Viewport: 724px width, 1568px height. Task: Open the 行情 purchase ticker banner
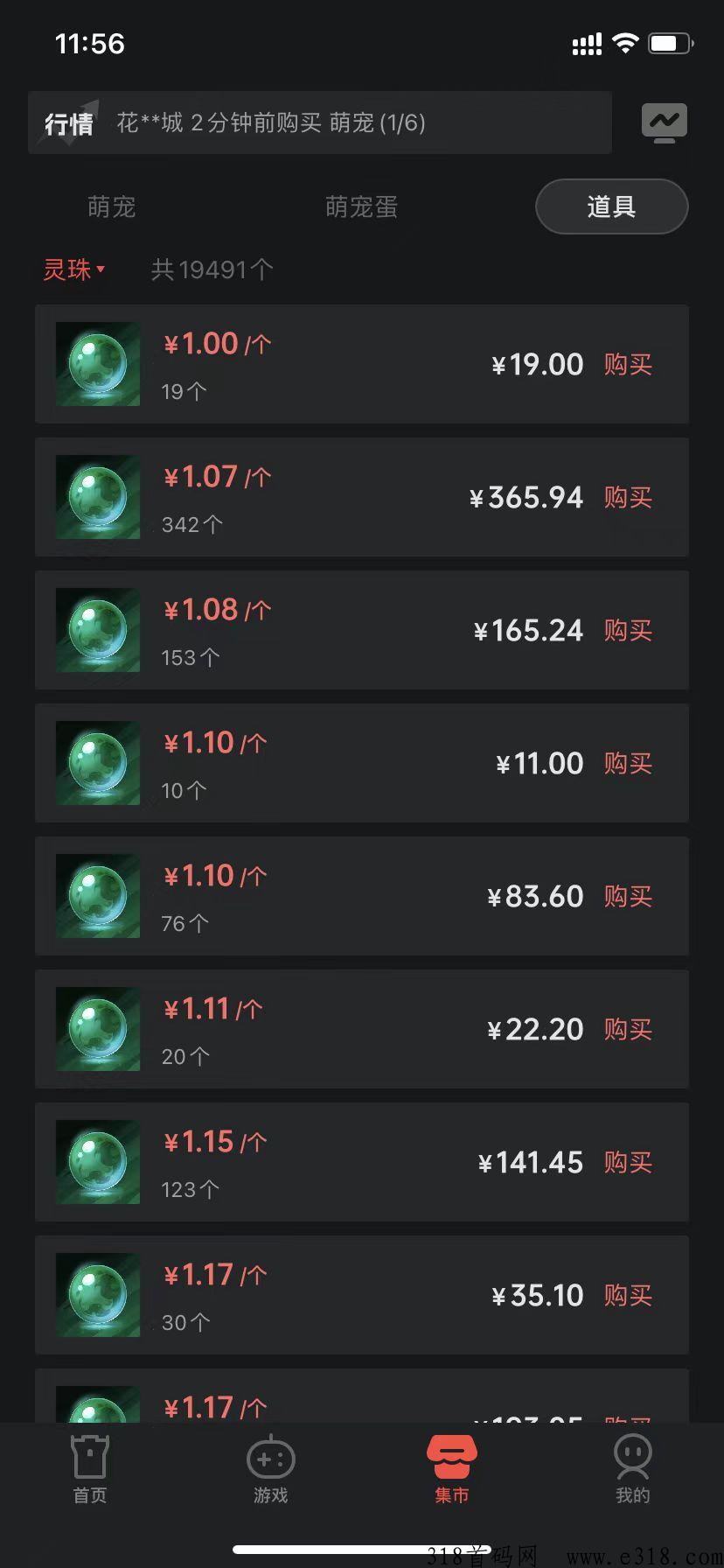319,122
